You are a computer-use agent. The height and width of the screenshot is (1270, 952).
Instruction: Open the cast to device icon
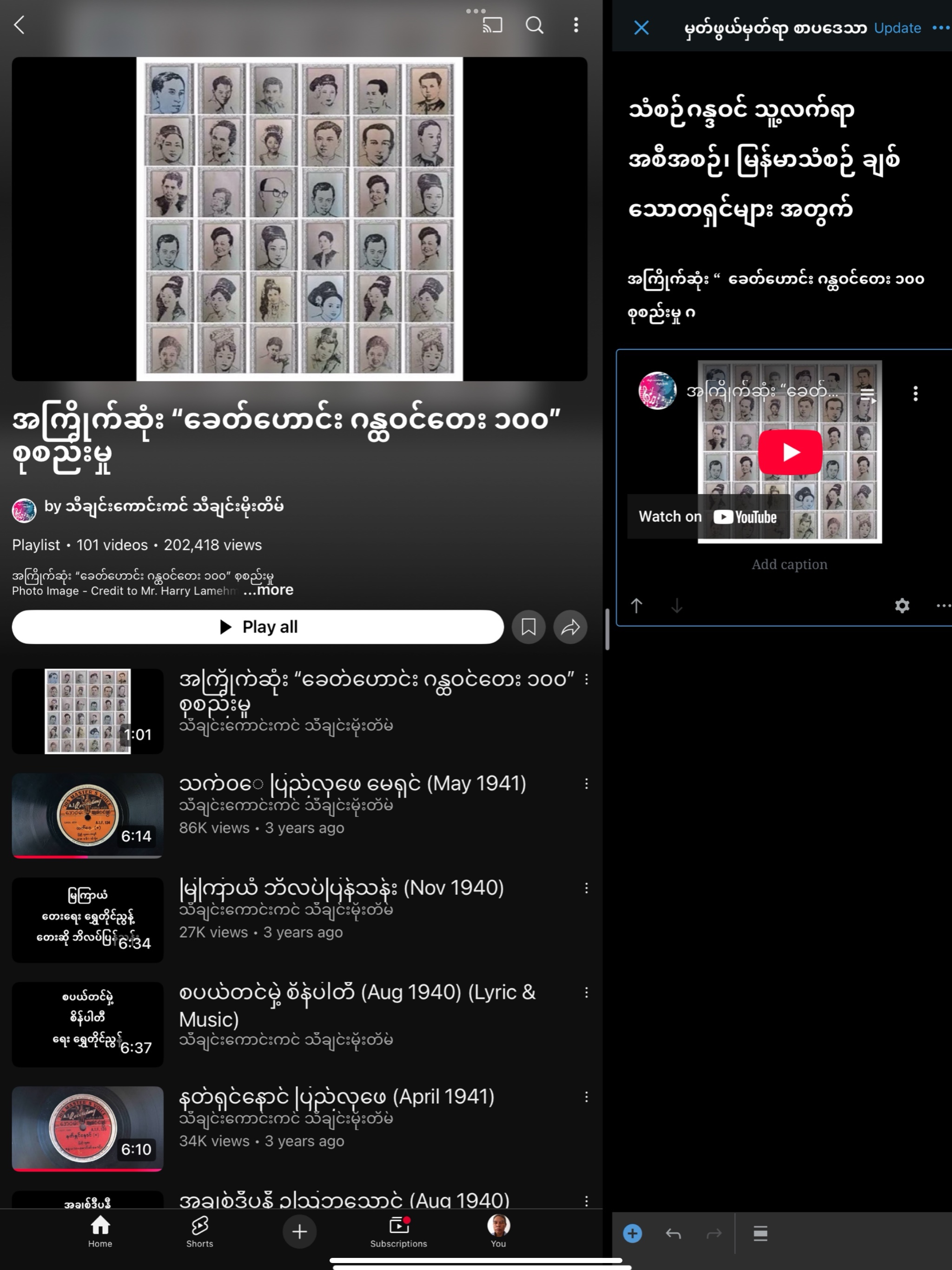pyautogui.click(x=492, y=25)
